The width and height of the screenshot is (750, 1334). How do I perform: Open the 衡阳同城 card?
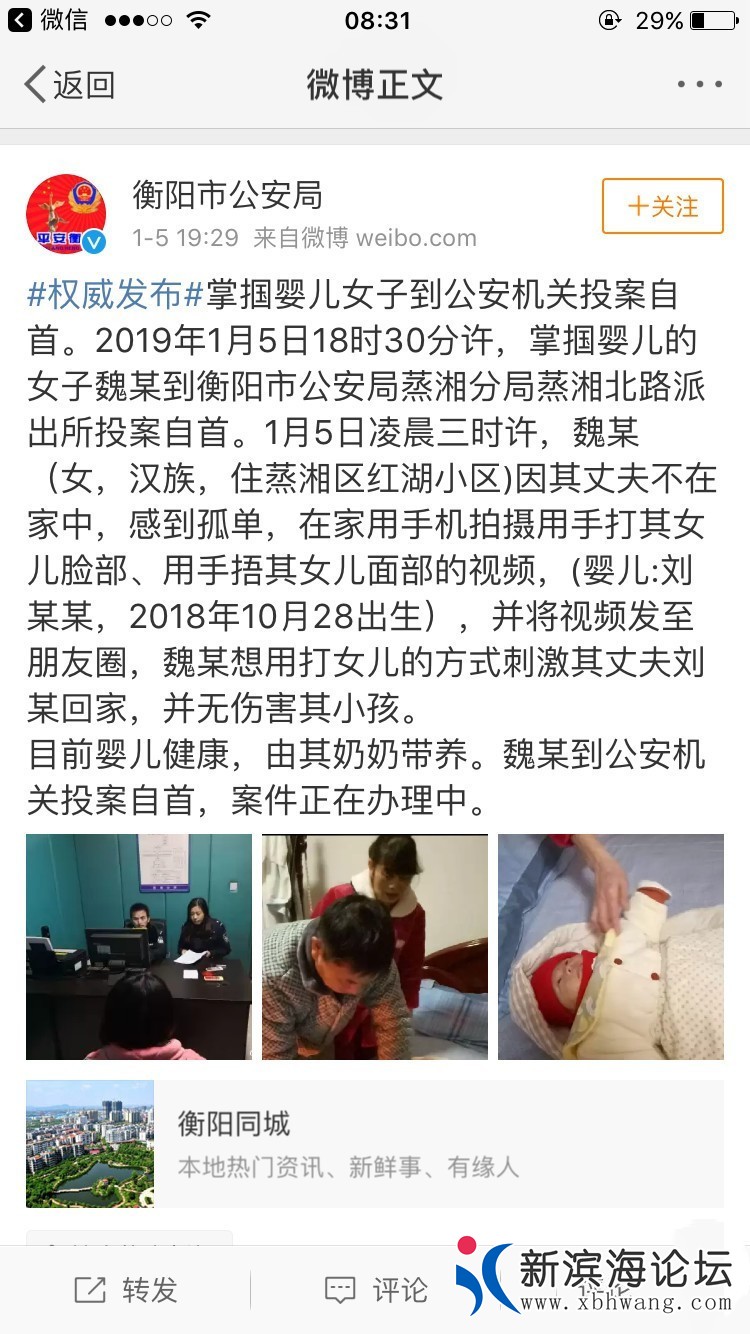[x=375, y=1143]
